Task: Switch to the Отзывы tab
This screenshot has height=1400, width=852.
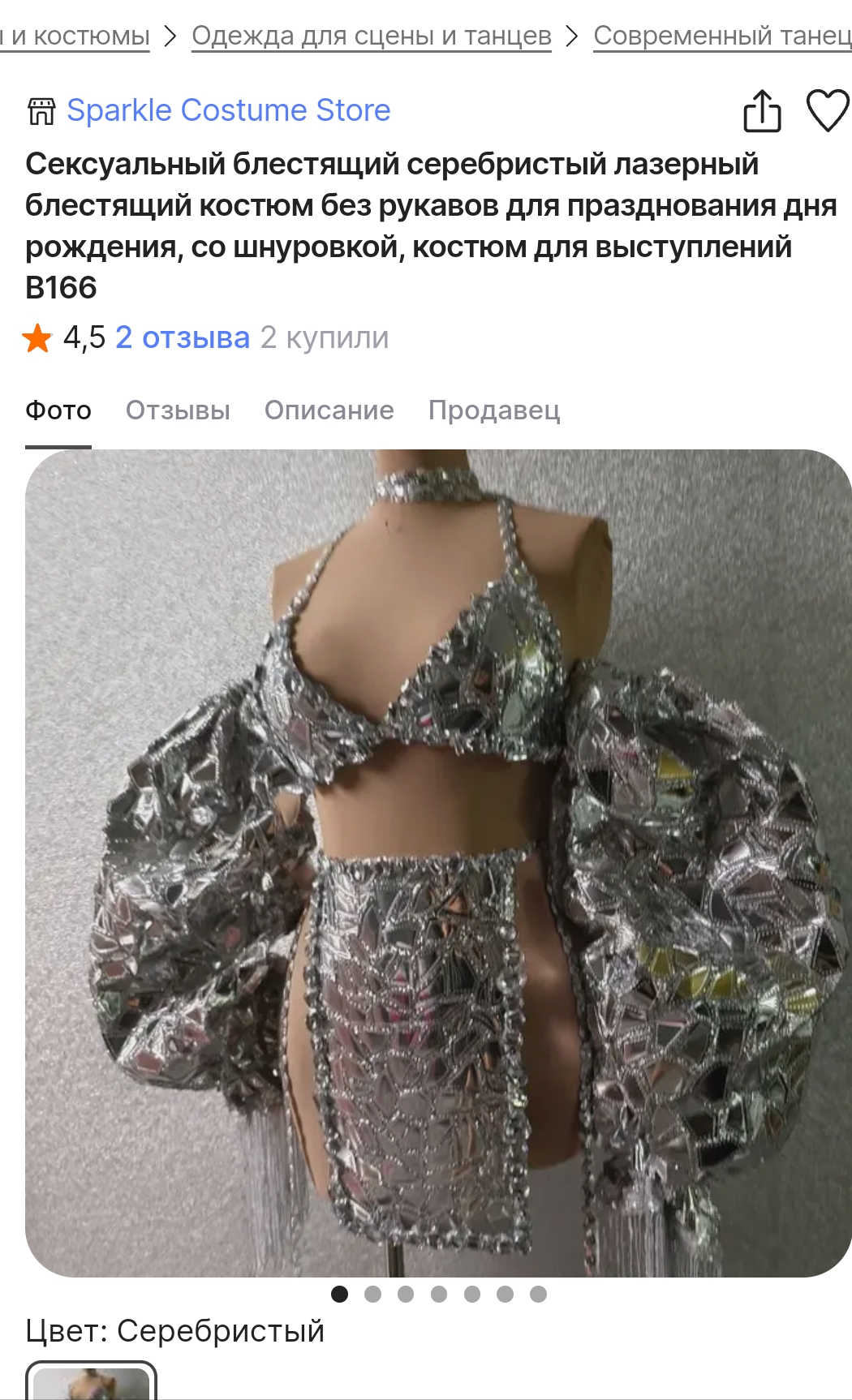Action: (x=178, y=410)
